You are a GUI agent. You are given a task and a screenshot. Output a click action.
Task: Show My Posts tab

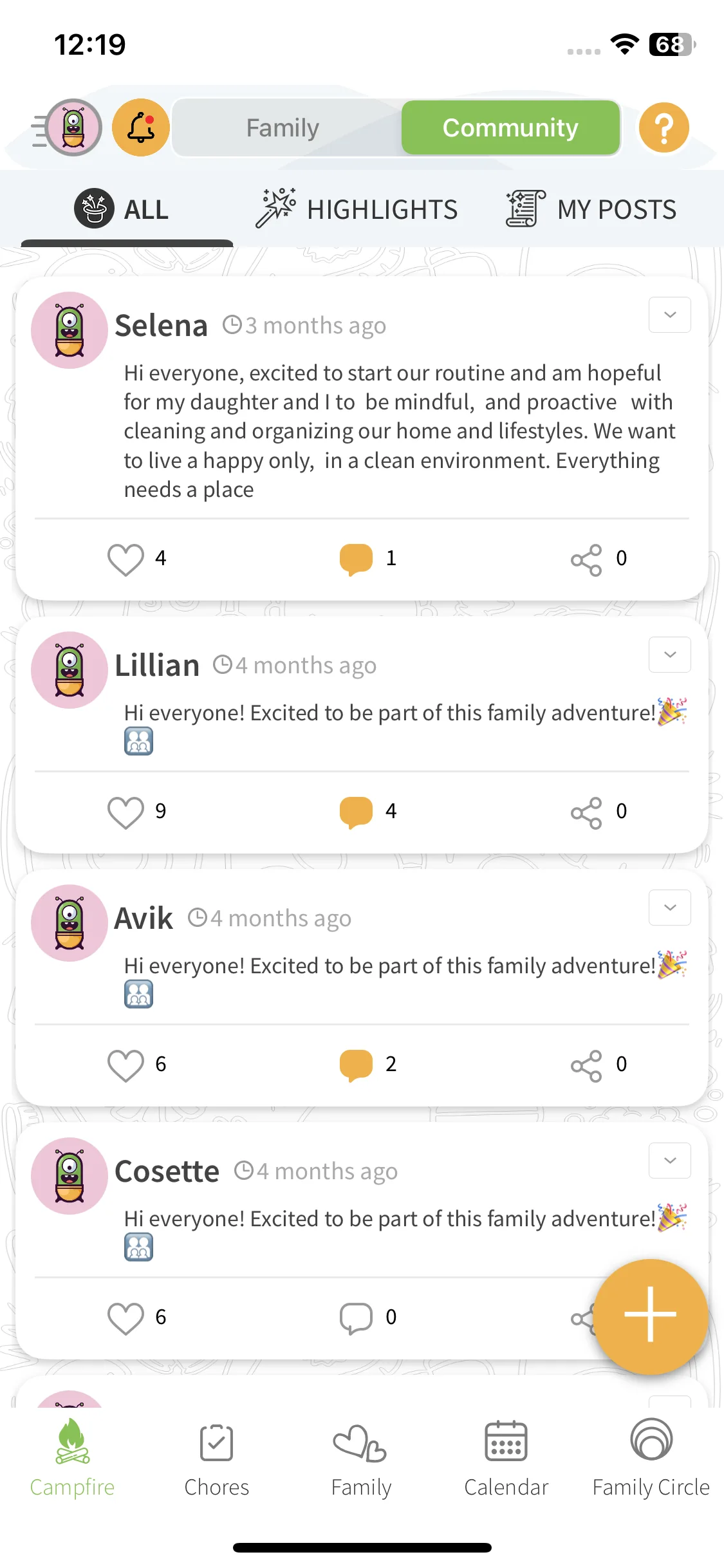pos(591,209)
